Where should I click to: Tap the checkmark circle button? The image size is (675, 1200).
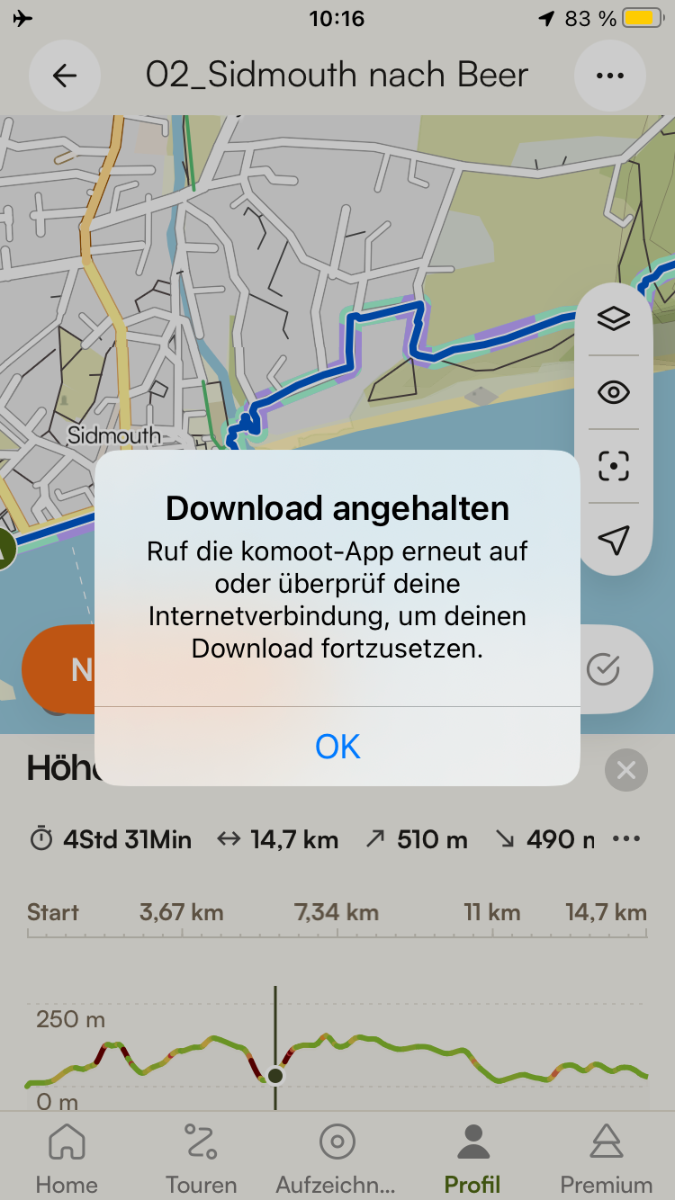pyautogui.click(x=603, y=670)
